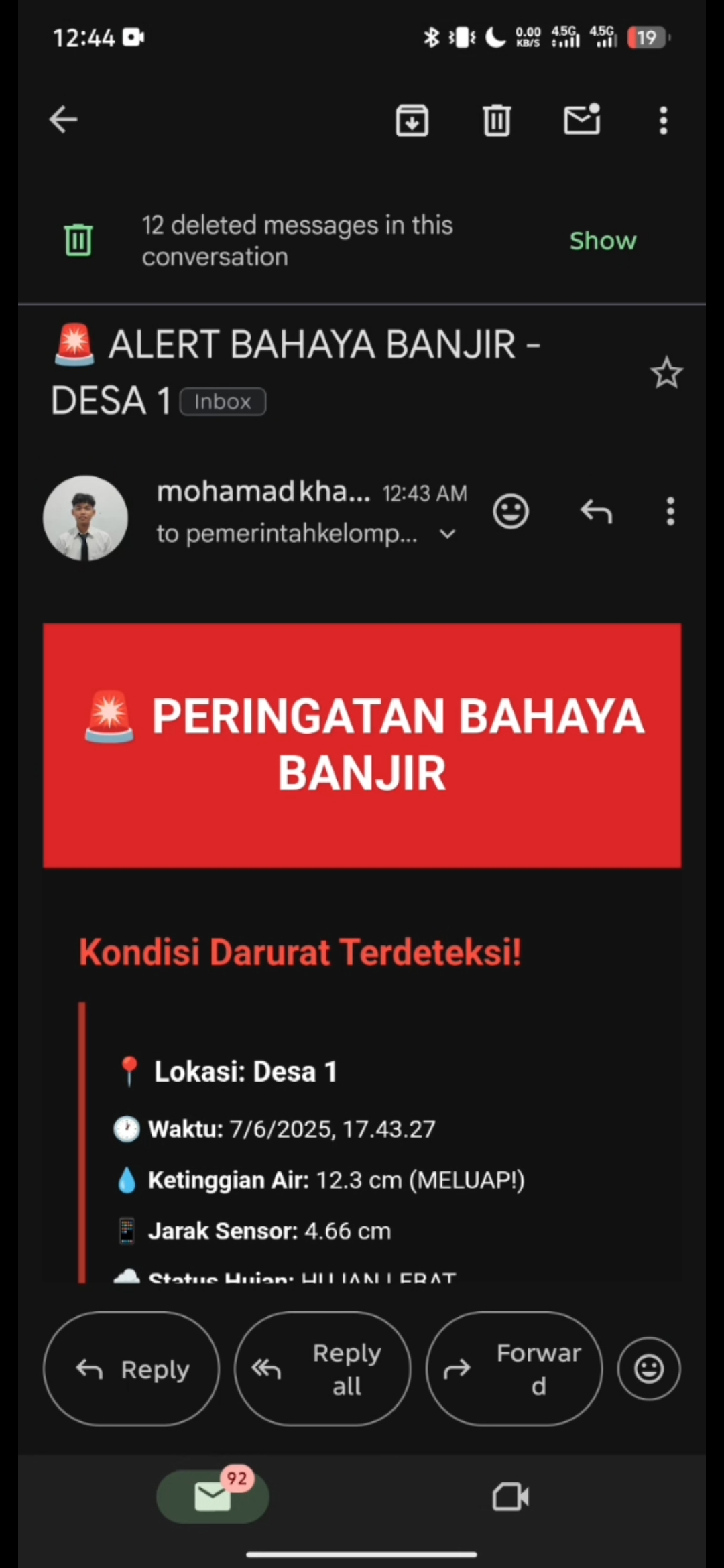
Task: Star the ALERT BAHAYA BANJIR email
Action: point(666,373)
